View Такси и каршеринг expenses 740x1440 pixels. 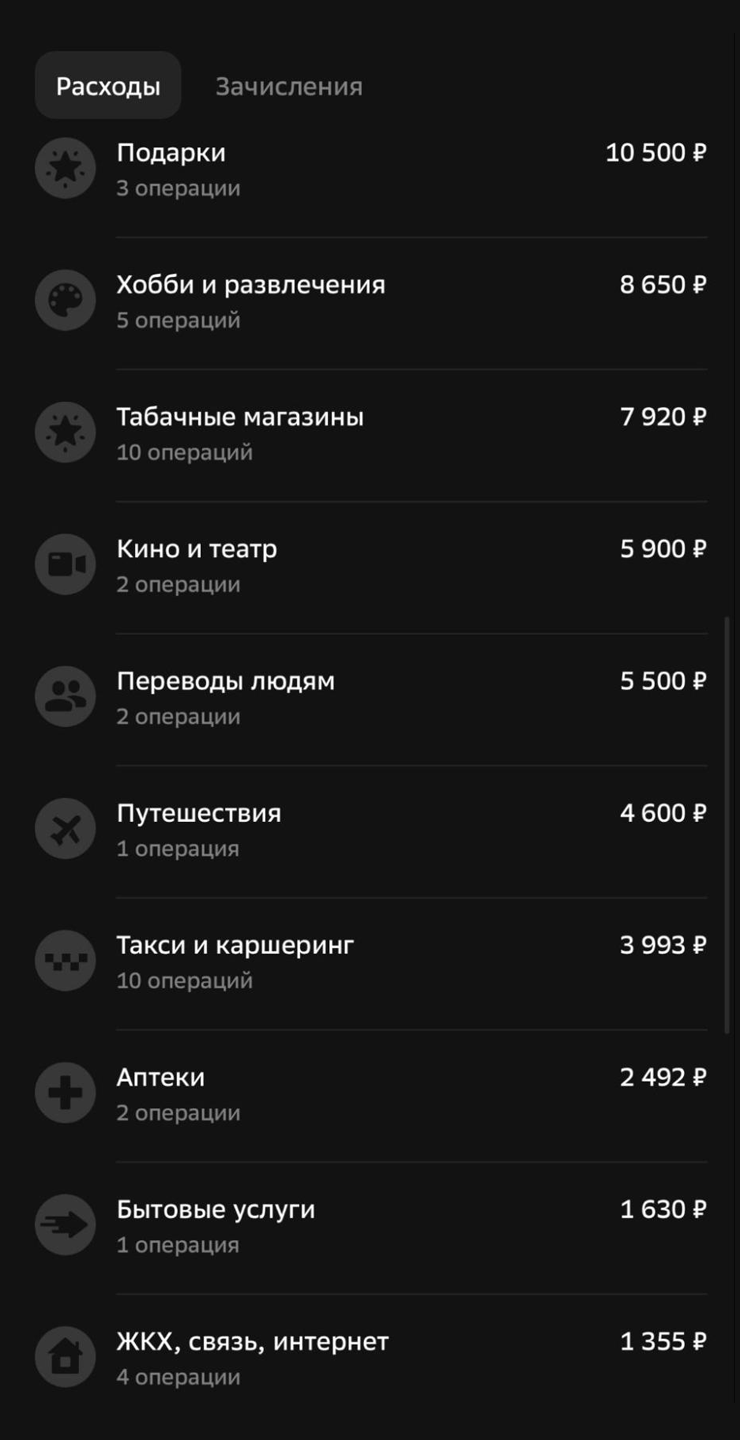(370, 962)
